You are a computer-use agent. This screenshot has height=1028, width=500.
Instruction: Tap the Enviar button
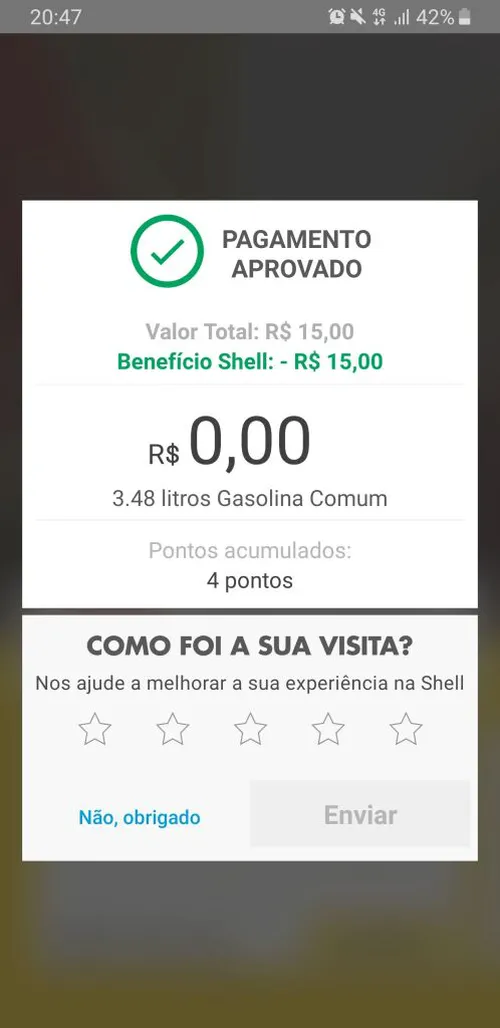[x=360, y=814]
